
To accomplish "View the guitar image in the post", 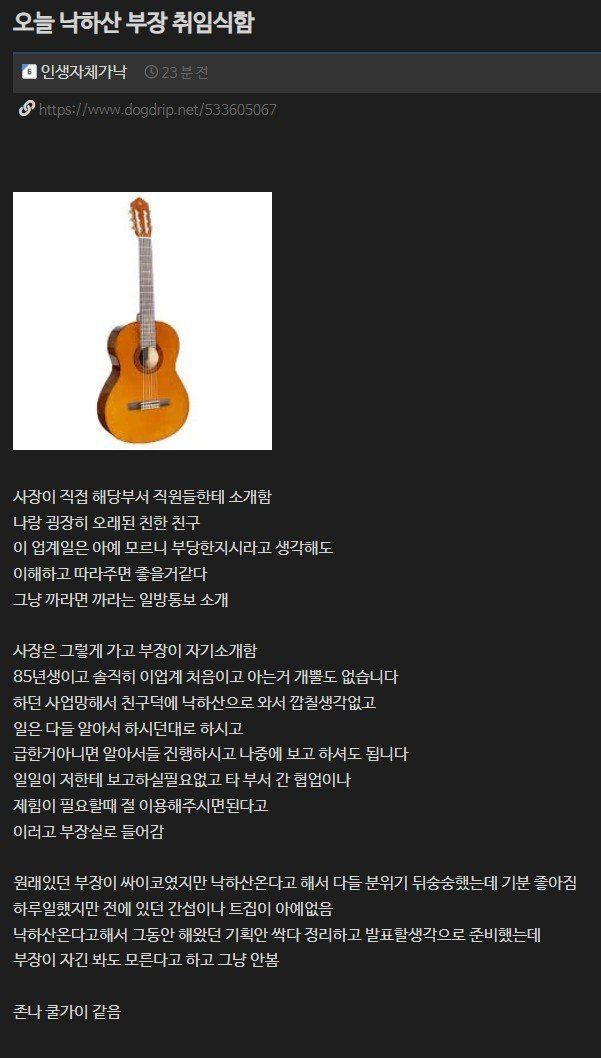I will tap(142, 321).
